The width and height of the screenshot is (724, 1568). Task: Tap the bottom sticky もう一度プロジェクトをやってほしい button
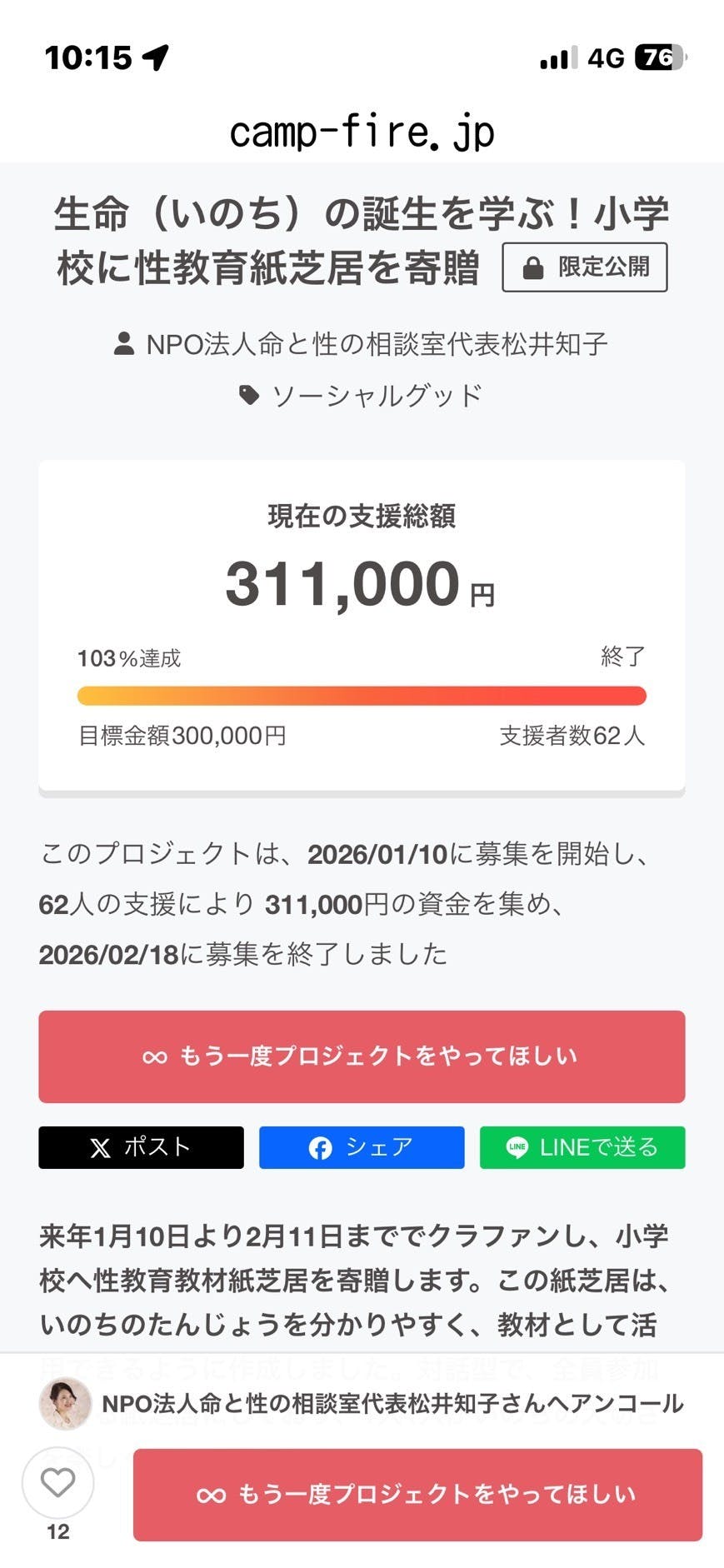point(417,1494)
